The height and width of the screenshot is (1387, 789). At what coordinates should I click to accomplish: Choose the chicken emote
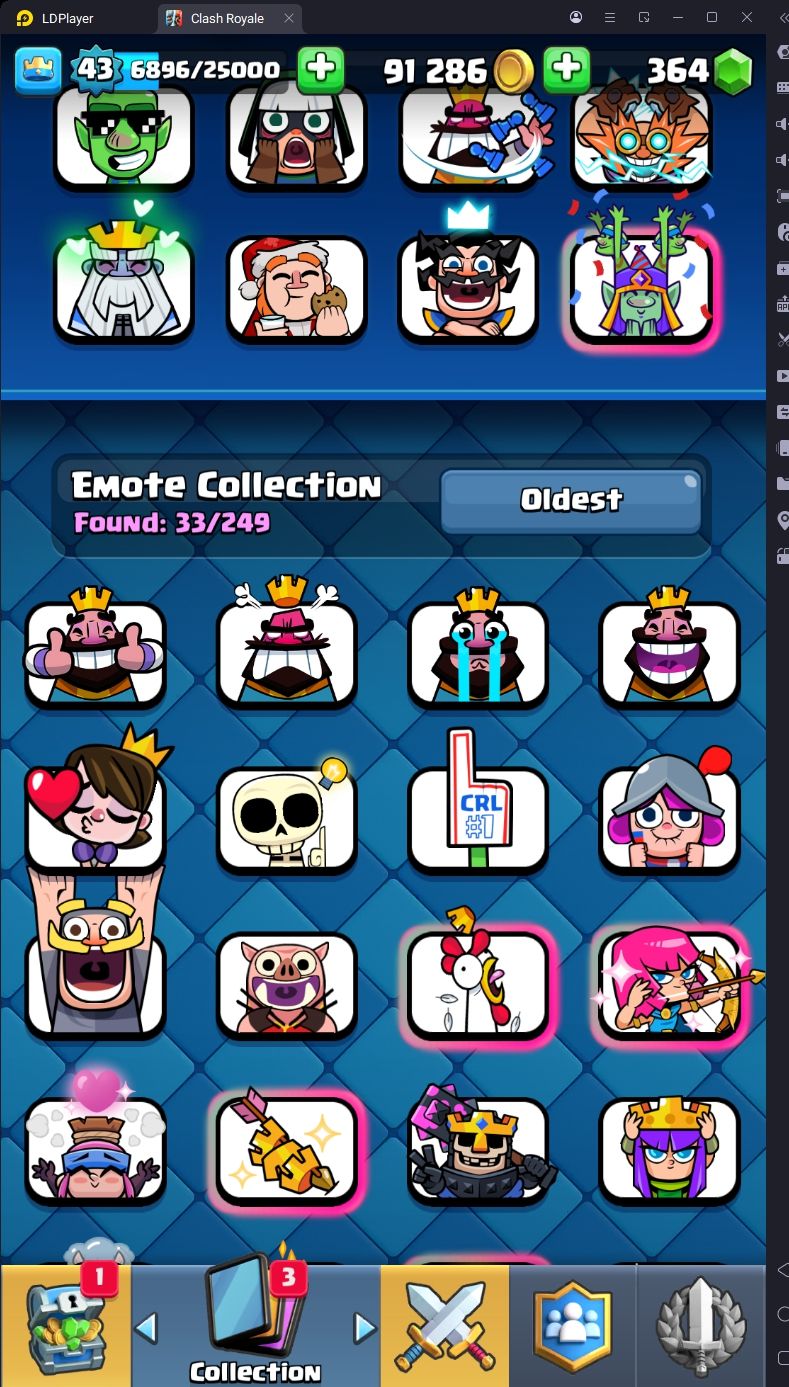pos(478,982)
